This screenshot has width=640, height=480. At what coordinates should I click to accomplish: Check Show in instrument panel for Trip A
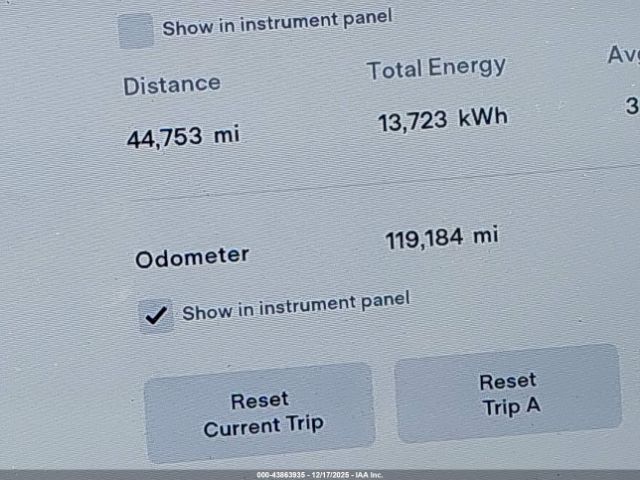135,30
